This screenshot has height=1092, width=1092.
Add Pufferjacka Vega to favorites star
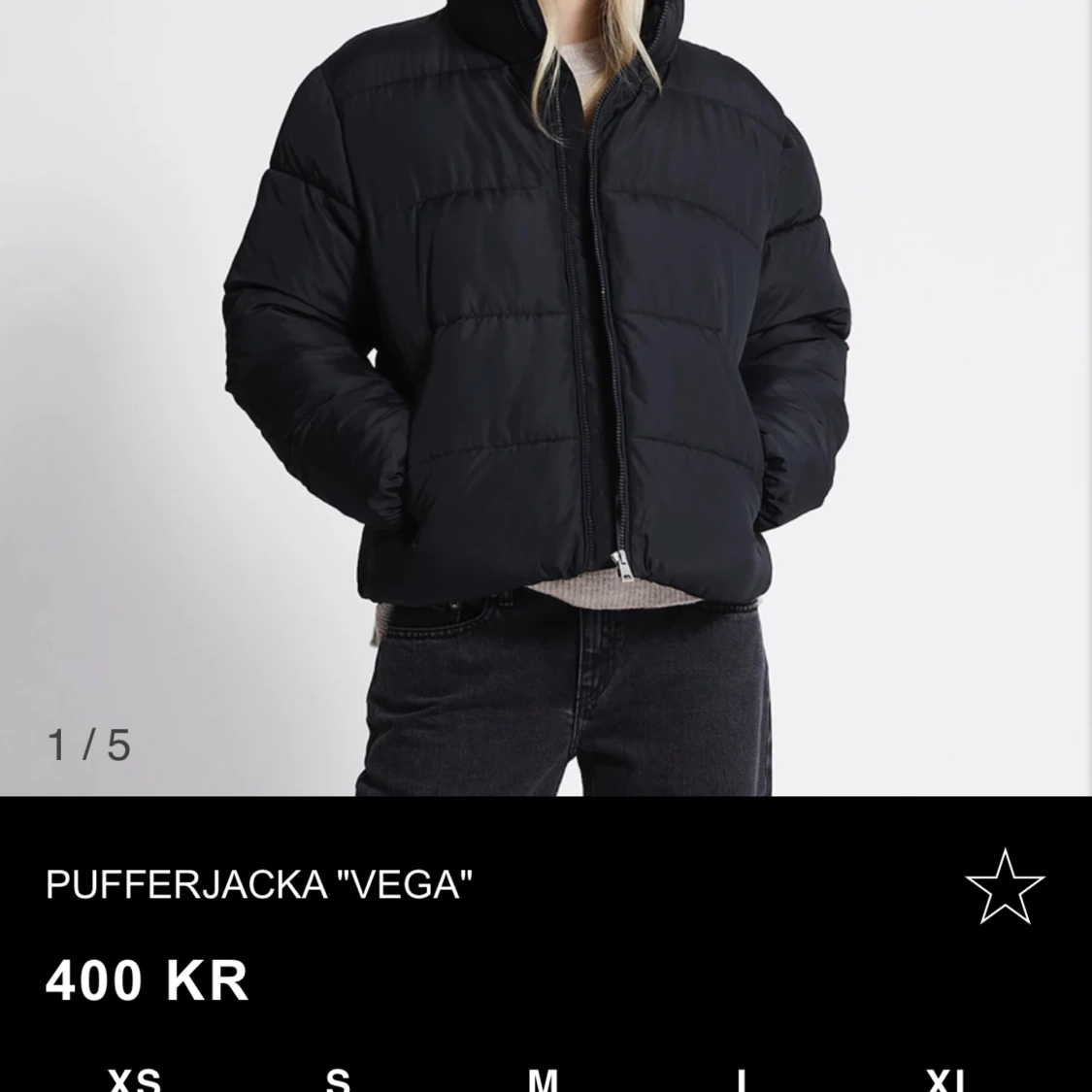(x=1005, y=886)
